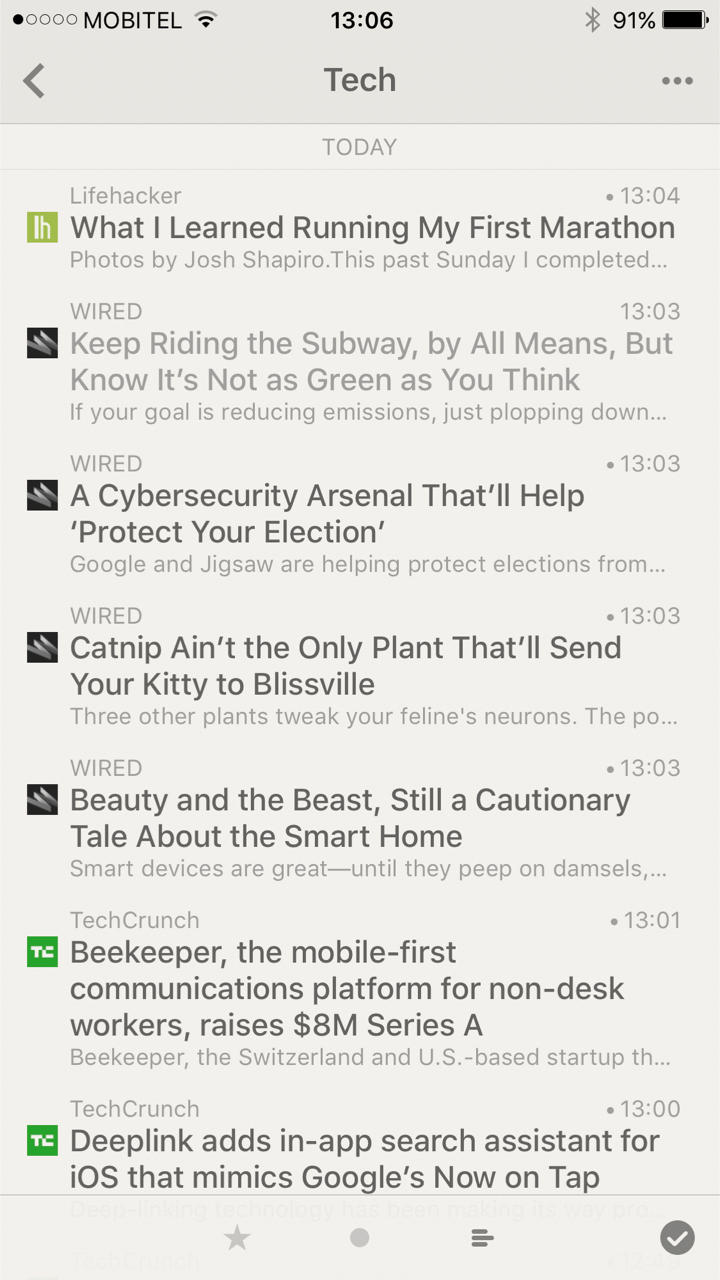Open the Catnip and Blissville article

pyautogui.click(x=370, y=665)
